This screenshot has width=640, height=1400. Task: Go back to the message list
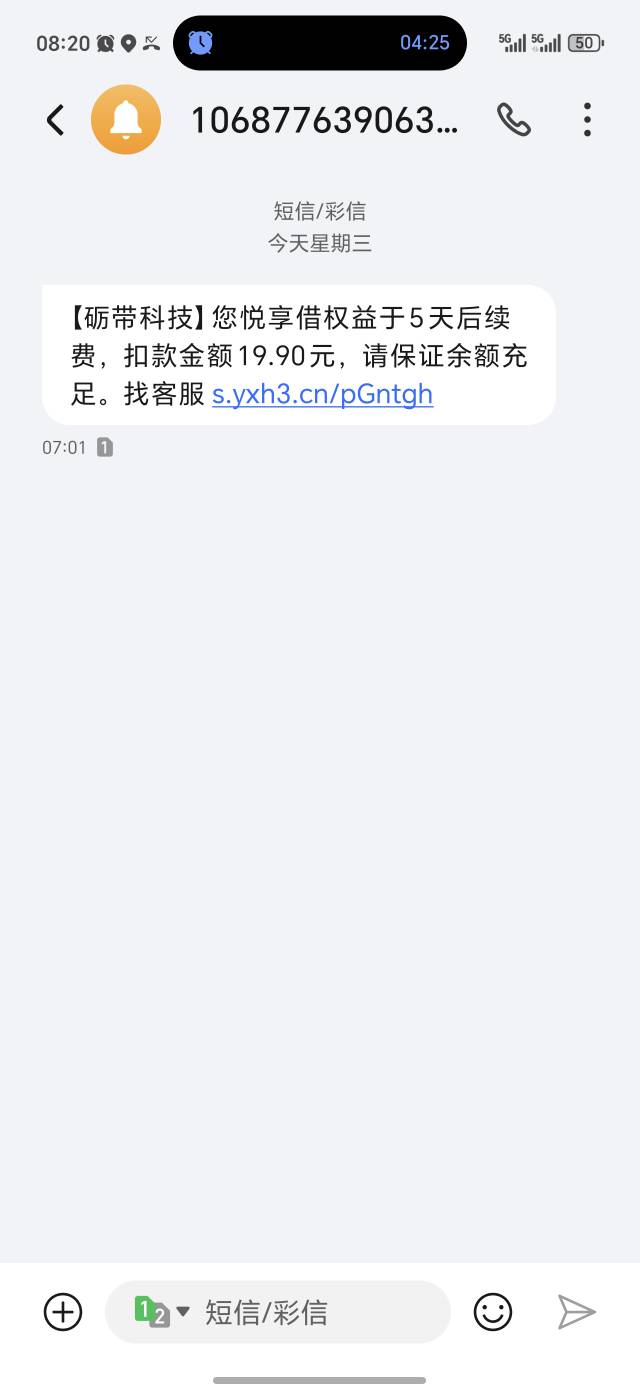tap(55, 120)
